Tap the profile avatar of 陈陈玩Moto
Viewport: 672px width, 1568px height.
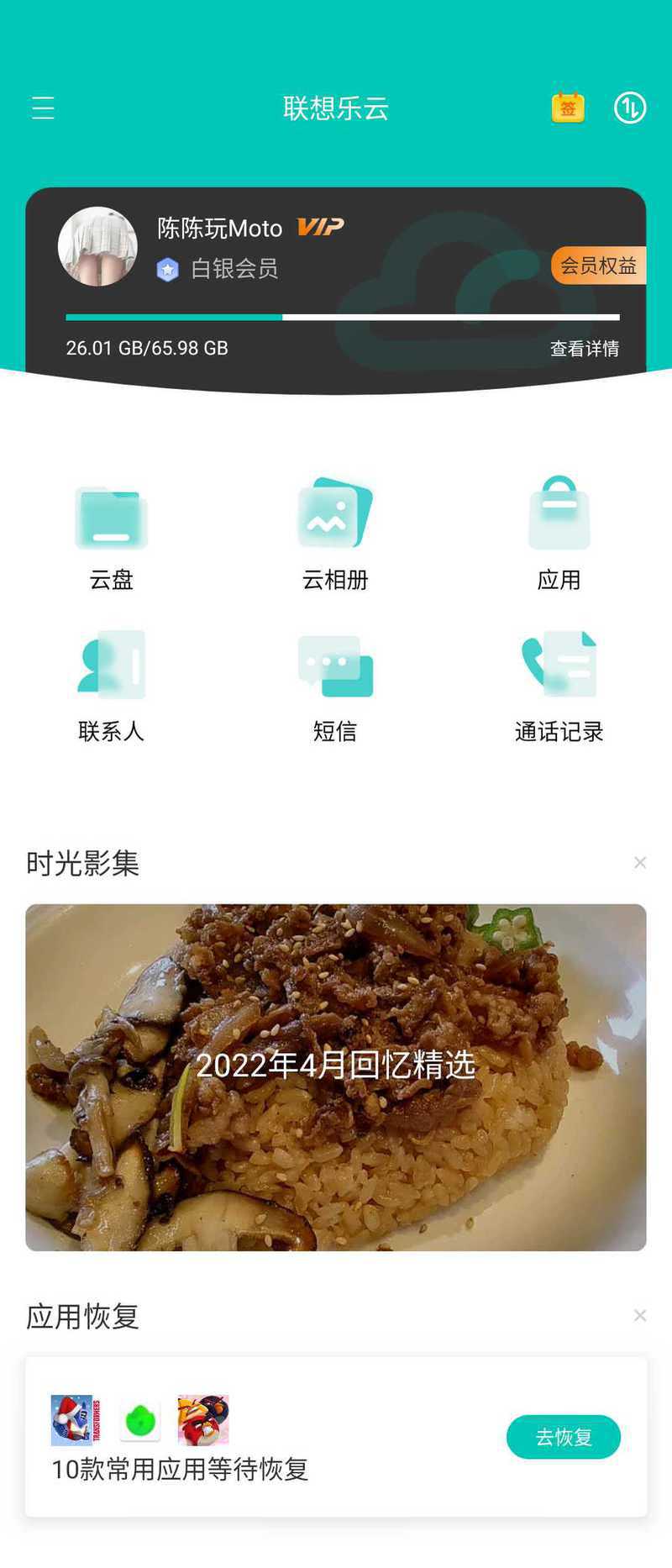coord(97,246)
